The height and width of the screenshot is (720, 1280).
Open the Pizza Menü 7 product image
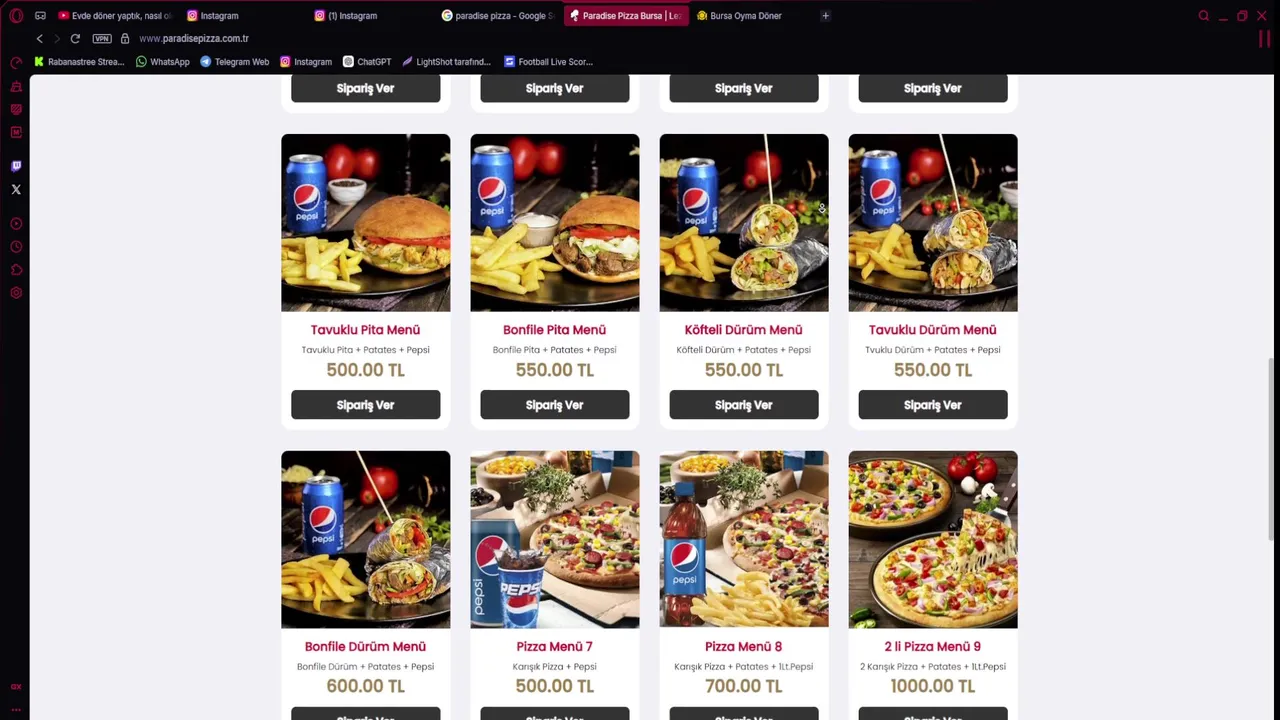click(554, 539)
